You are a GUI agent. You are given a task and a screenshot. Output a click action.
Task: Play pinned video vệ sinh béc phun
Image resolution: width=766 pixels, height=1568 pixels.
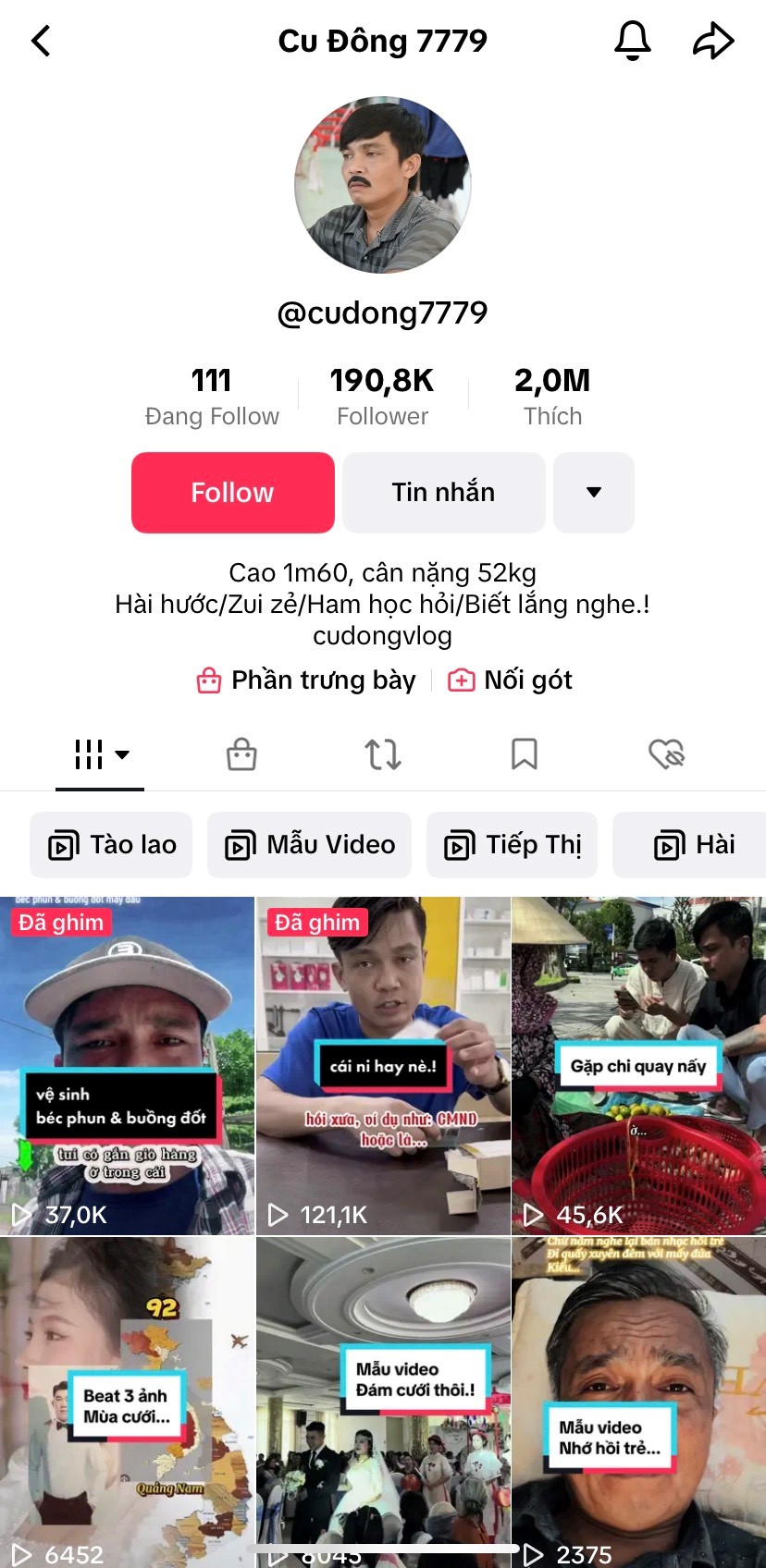[127, 1065]
